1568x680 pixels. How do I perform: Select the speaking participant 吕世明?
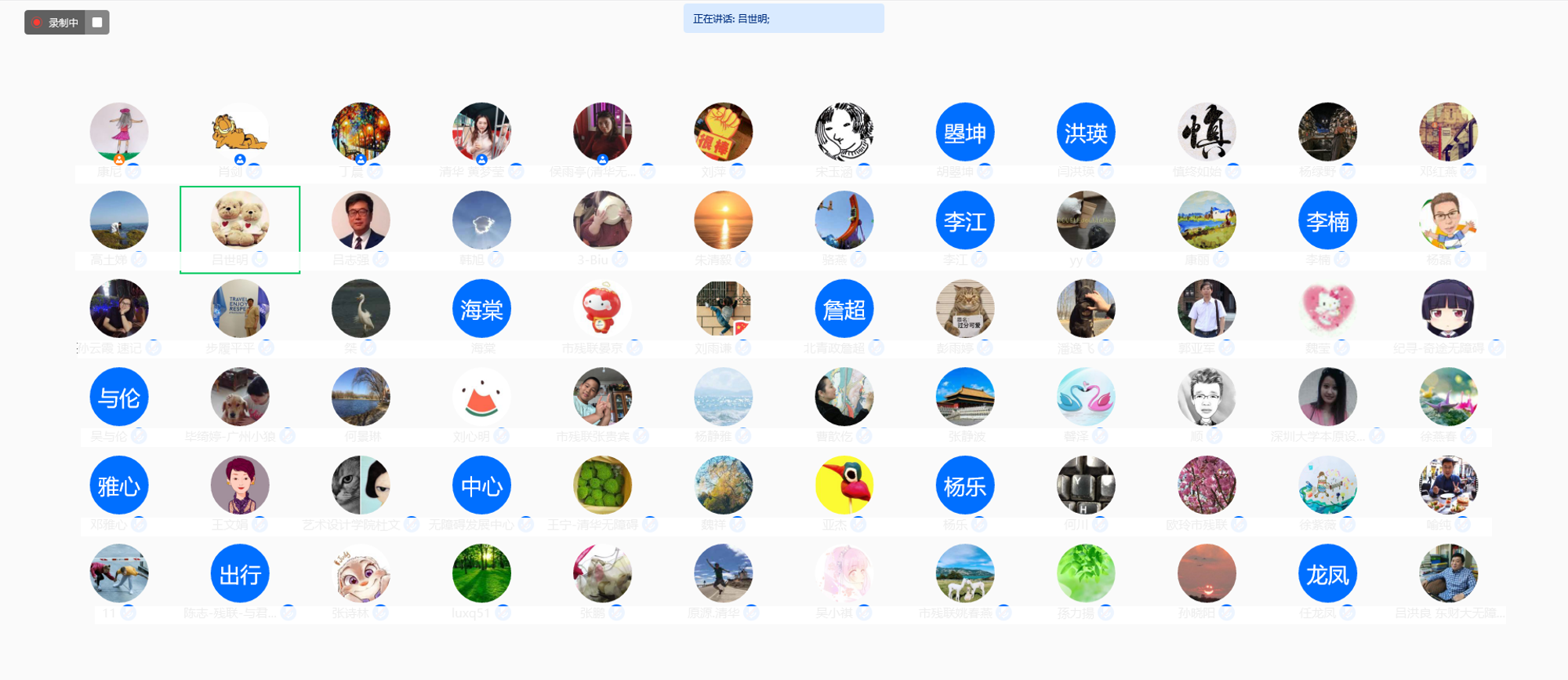point(240,220)
